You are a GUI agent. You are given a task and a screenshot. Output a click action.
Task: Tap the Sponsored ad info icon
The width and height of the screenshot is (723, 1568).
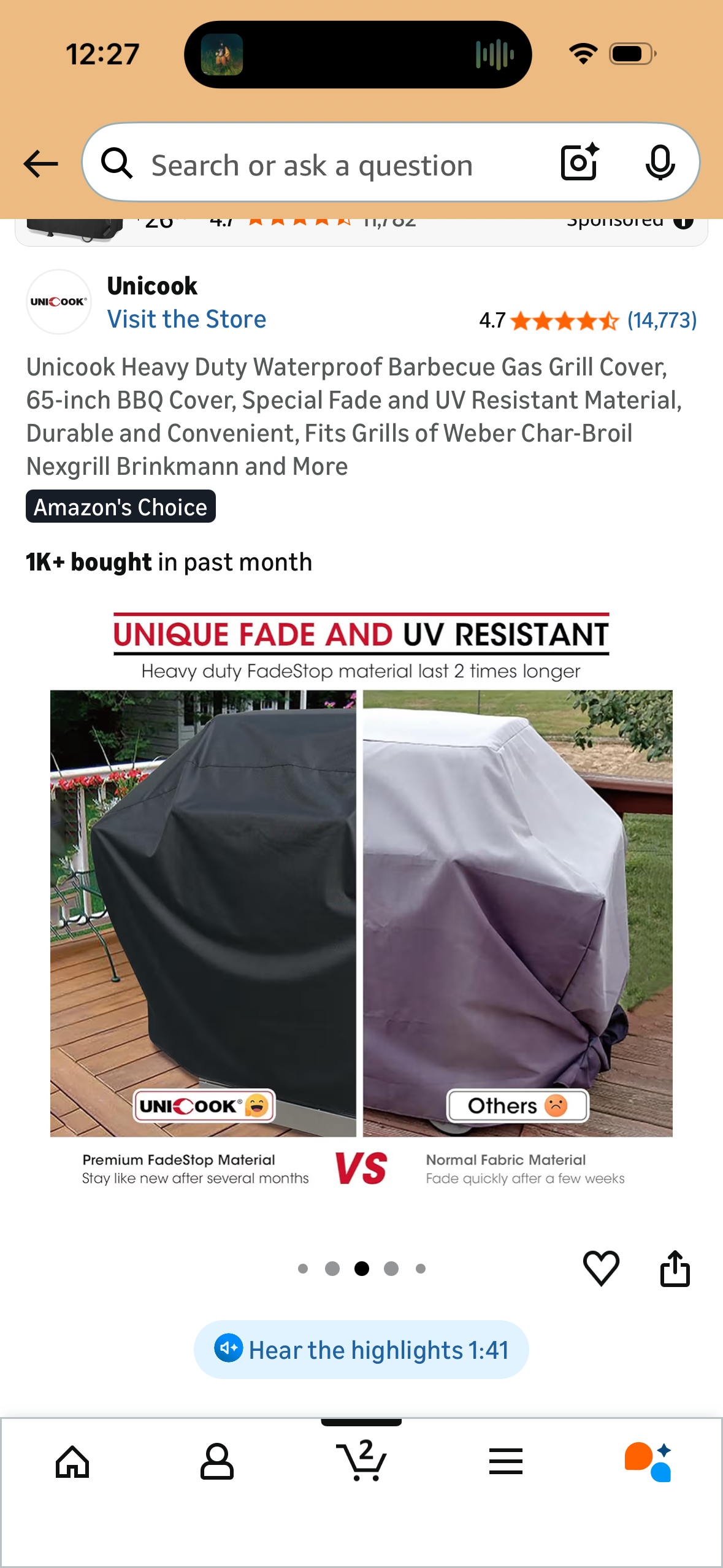tap(683, 222)
